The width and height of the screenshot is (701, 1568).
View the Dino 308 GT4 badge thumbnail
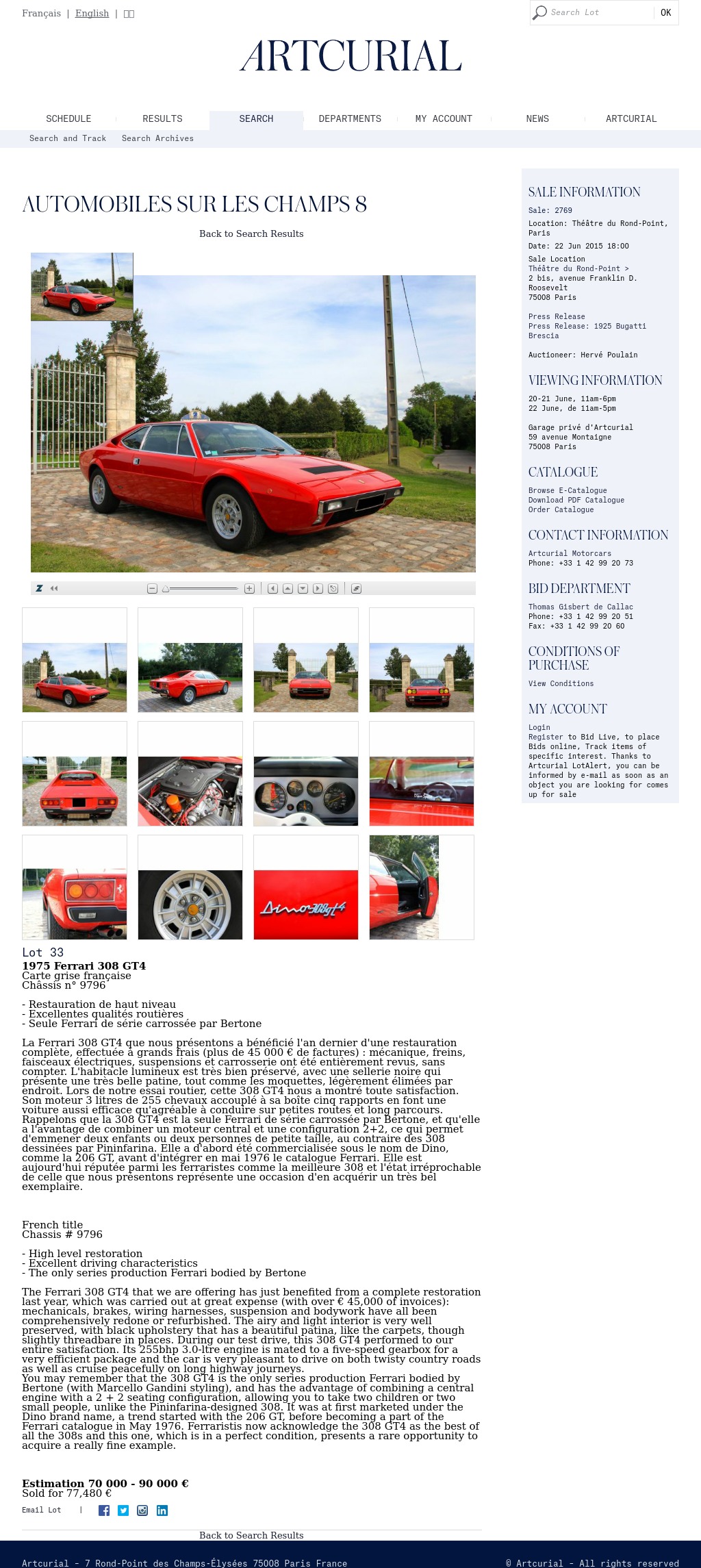pos(306,905)
